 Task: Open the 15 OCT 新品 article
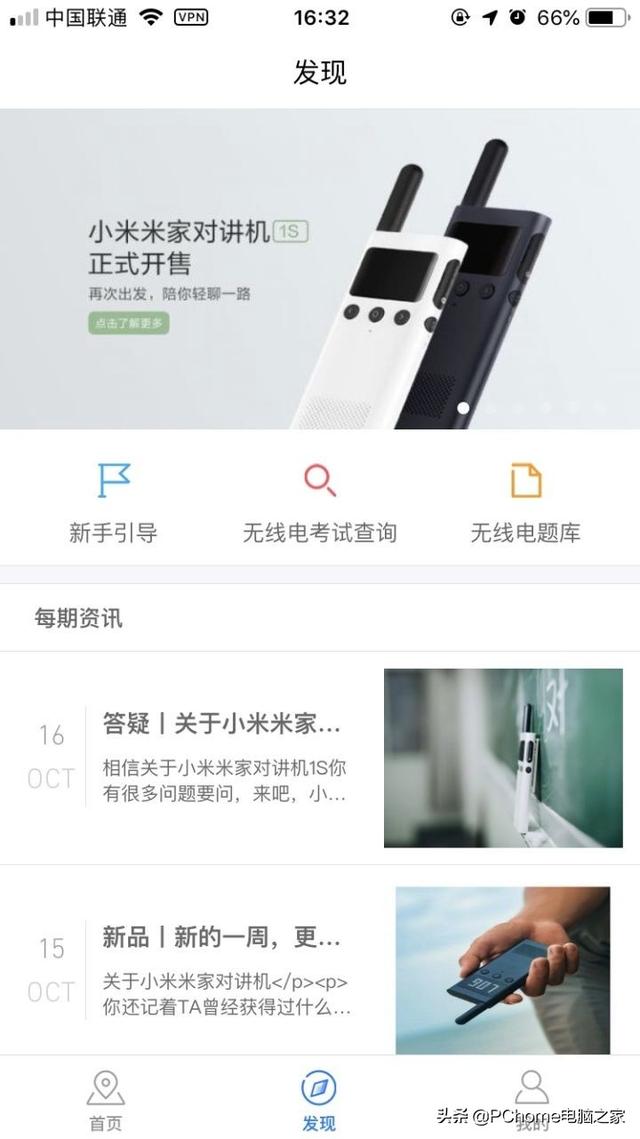[x=320, y=963]
